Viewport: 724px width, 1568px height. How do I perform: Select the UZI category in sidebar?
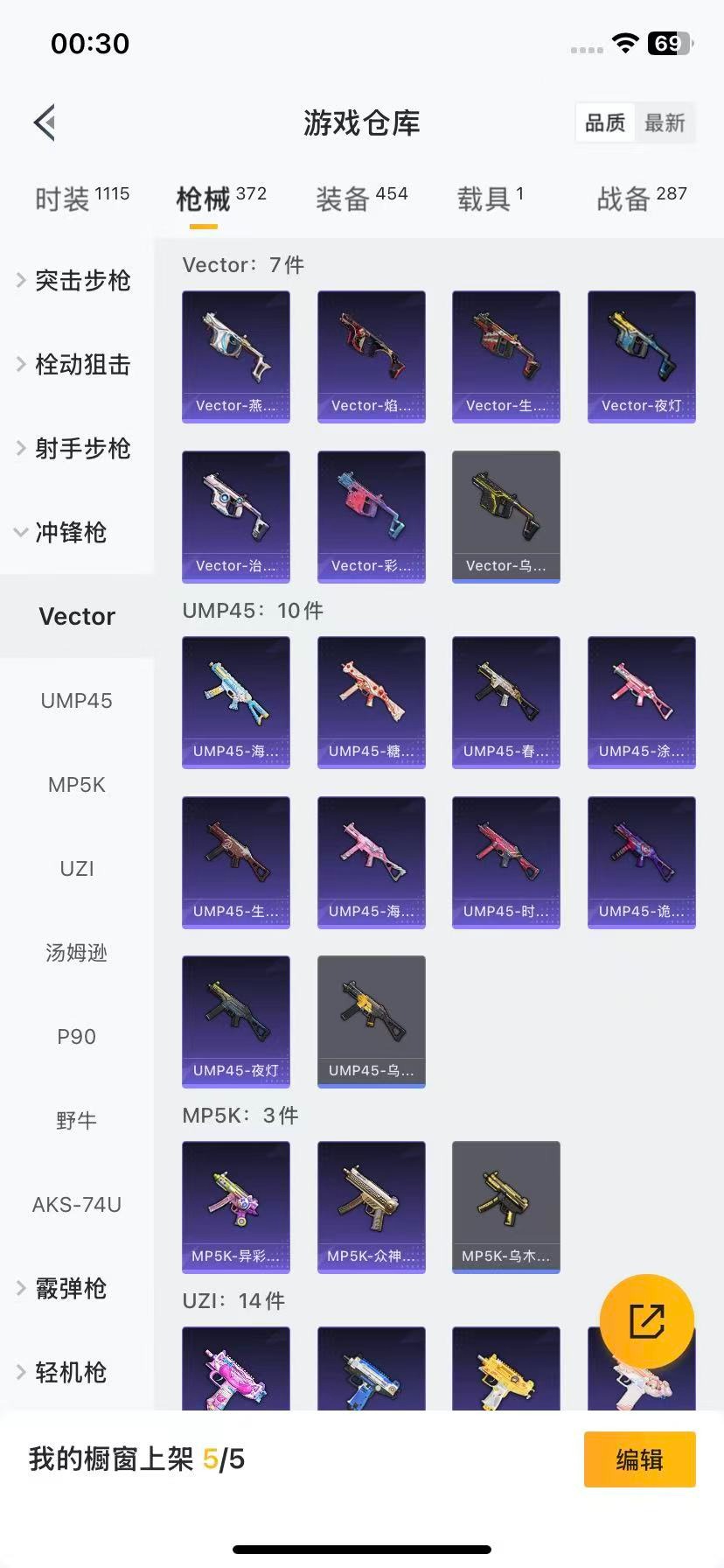coord(76,869)
